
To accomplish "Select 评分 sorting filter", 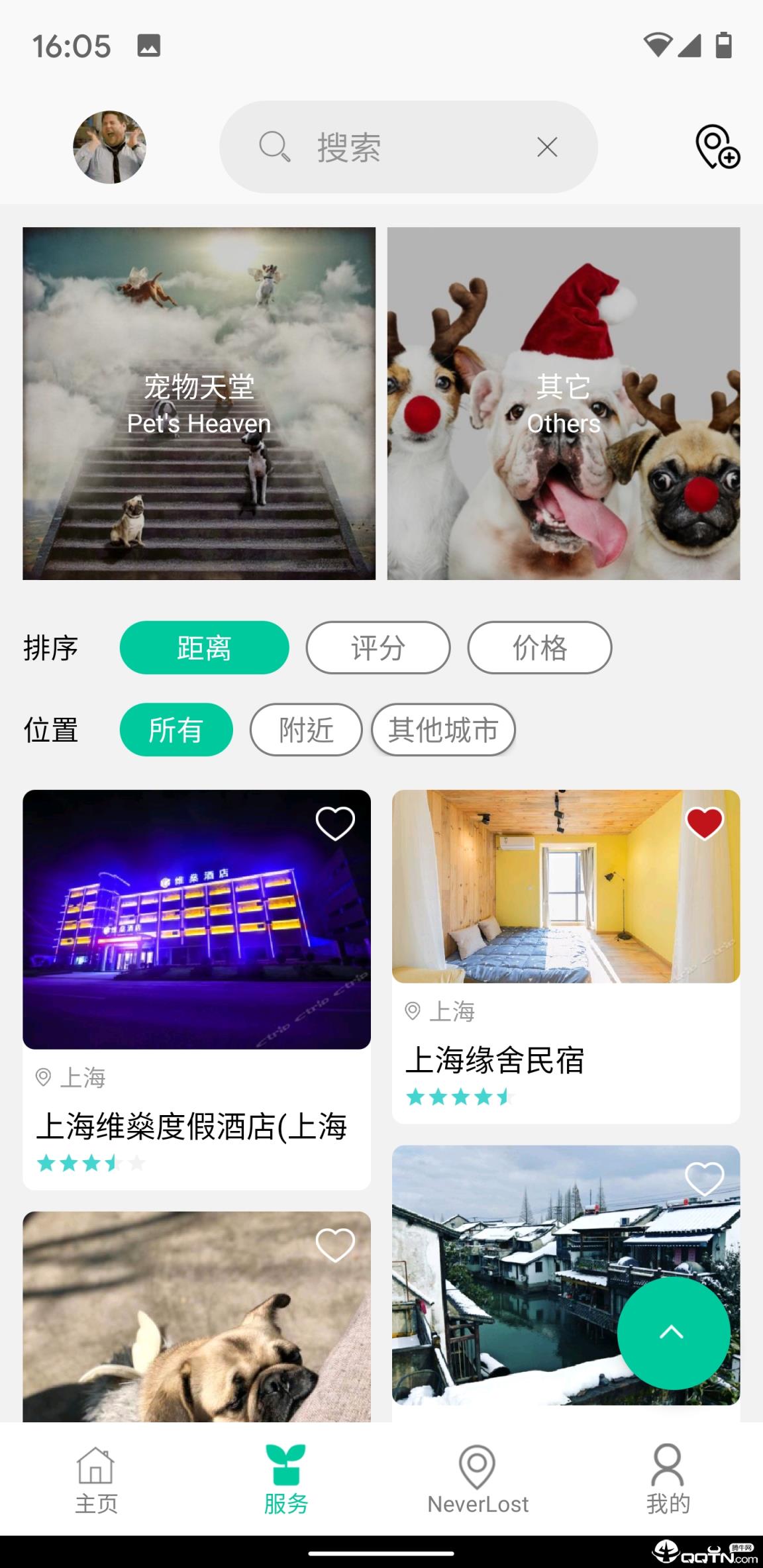I will [378, 648].
